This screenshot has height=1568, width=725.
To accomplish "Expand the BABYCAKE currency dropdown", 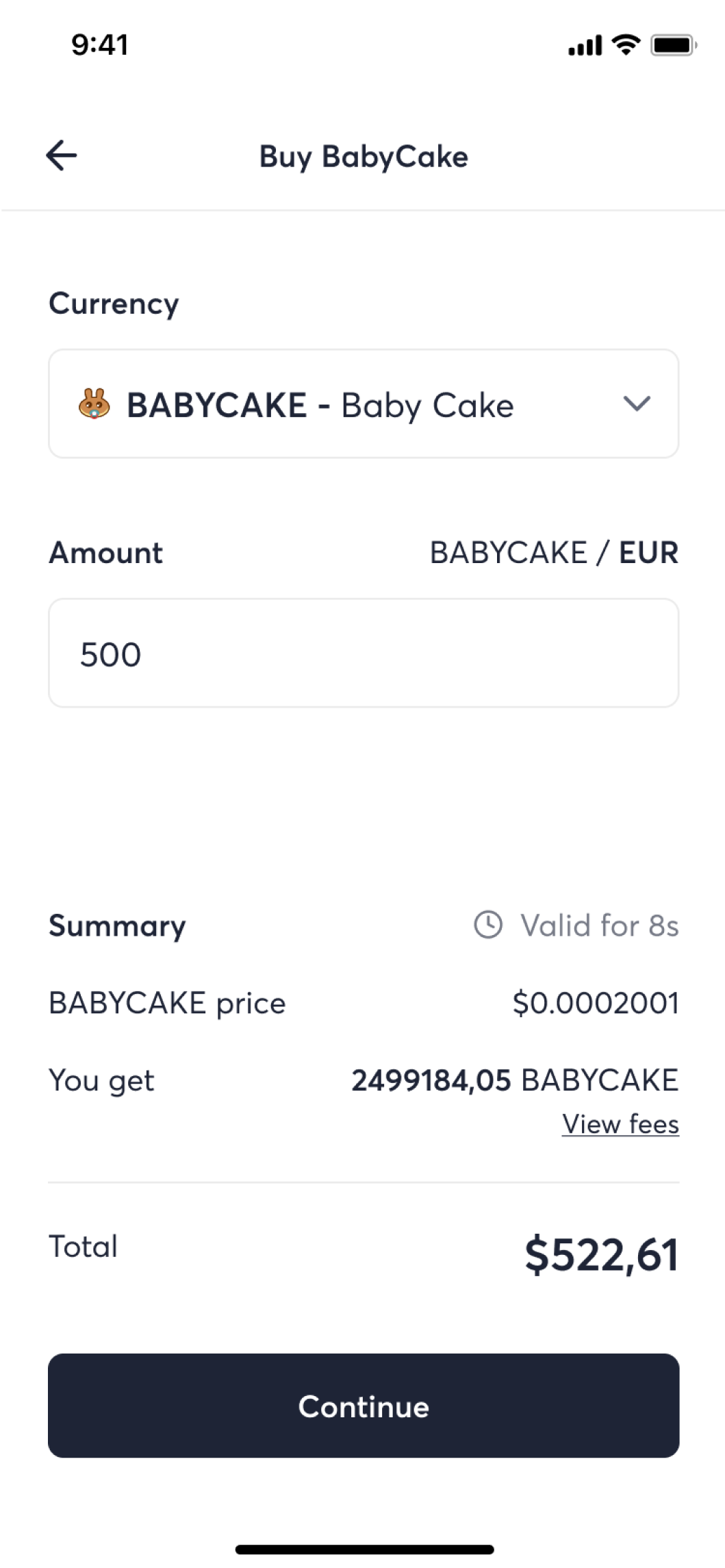I will tap(363, 403).
